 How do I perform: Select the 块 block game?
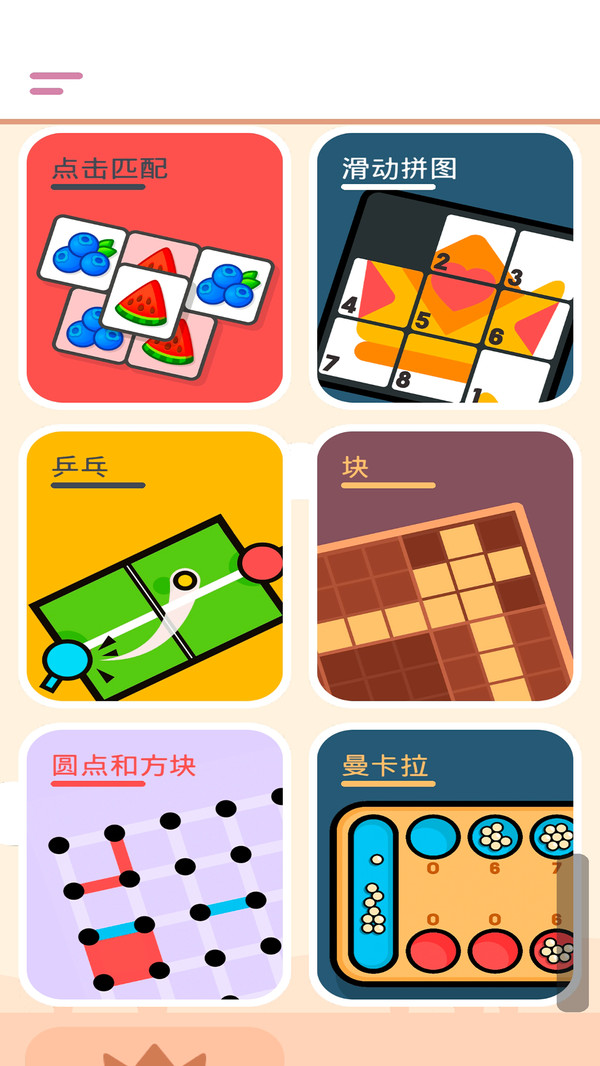(445, 566)
